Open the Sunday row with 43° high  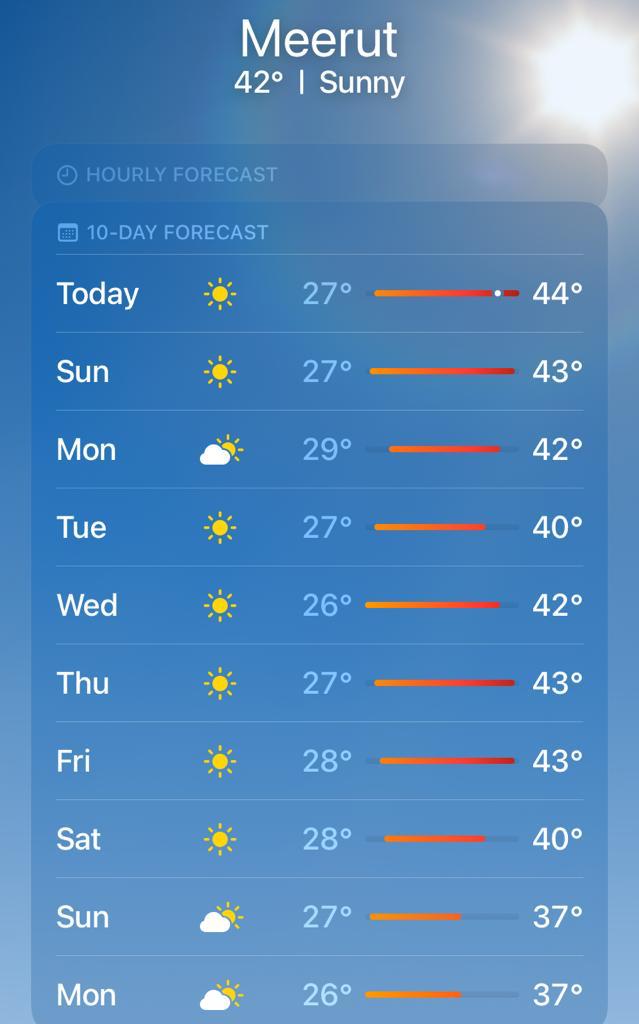(319, 371)
